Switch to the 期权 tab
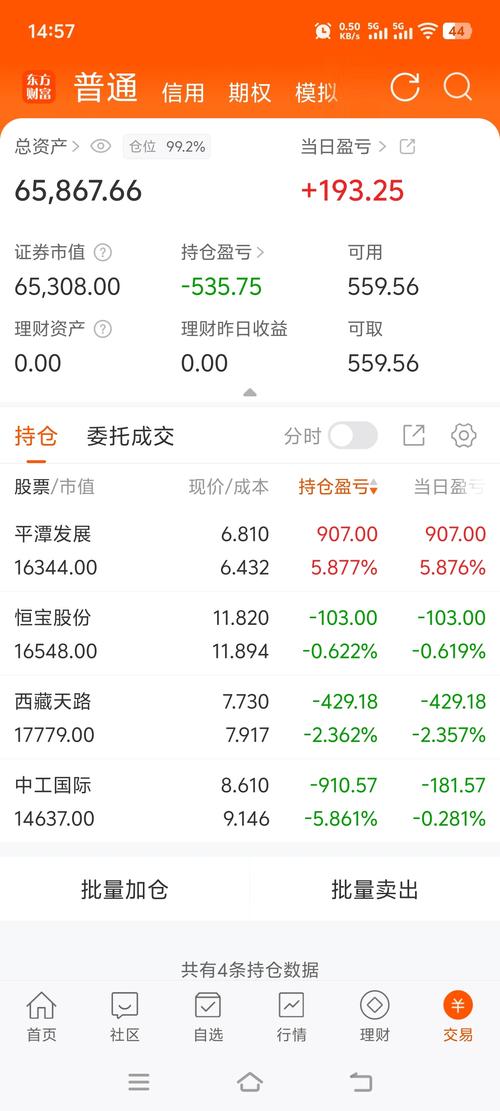This screenshot has height=1111, width=500. (249, 93)
